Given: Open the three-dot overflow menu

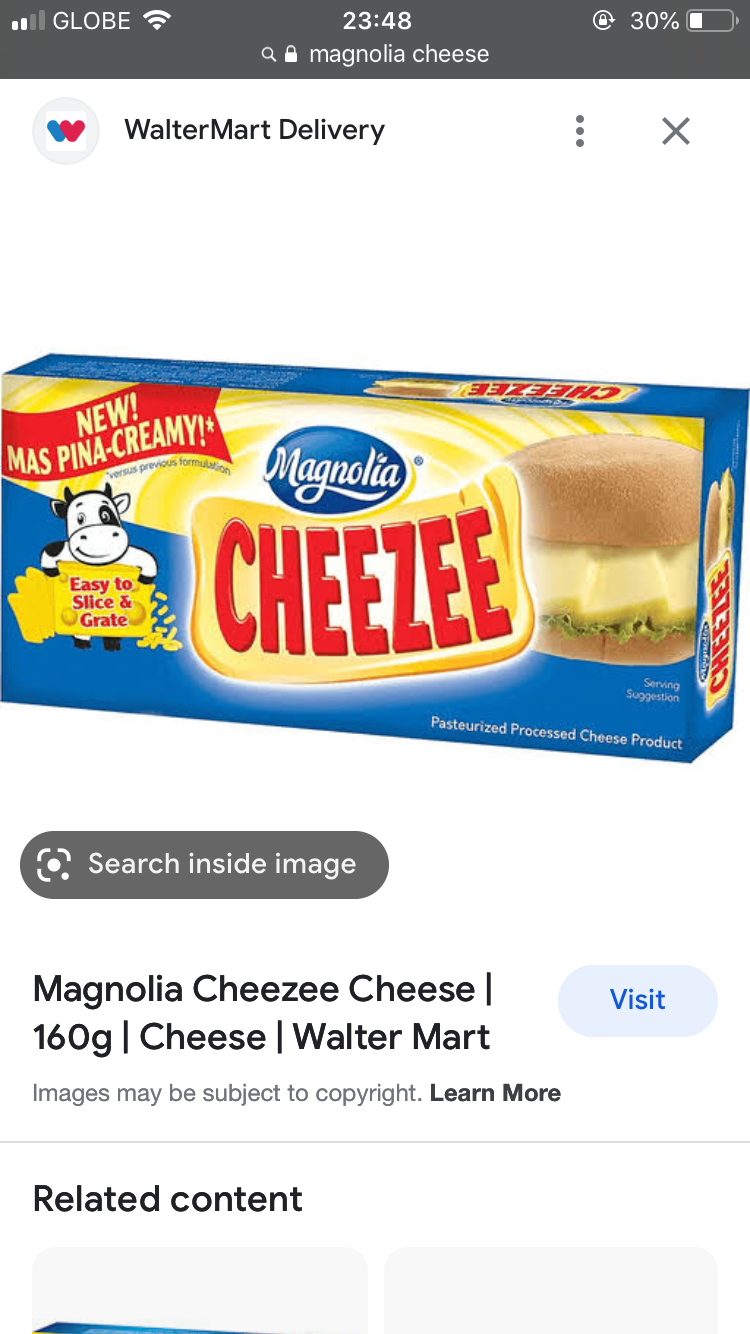Looking at the screenshot, I should coord(580,131).
